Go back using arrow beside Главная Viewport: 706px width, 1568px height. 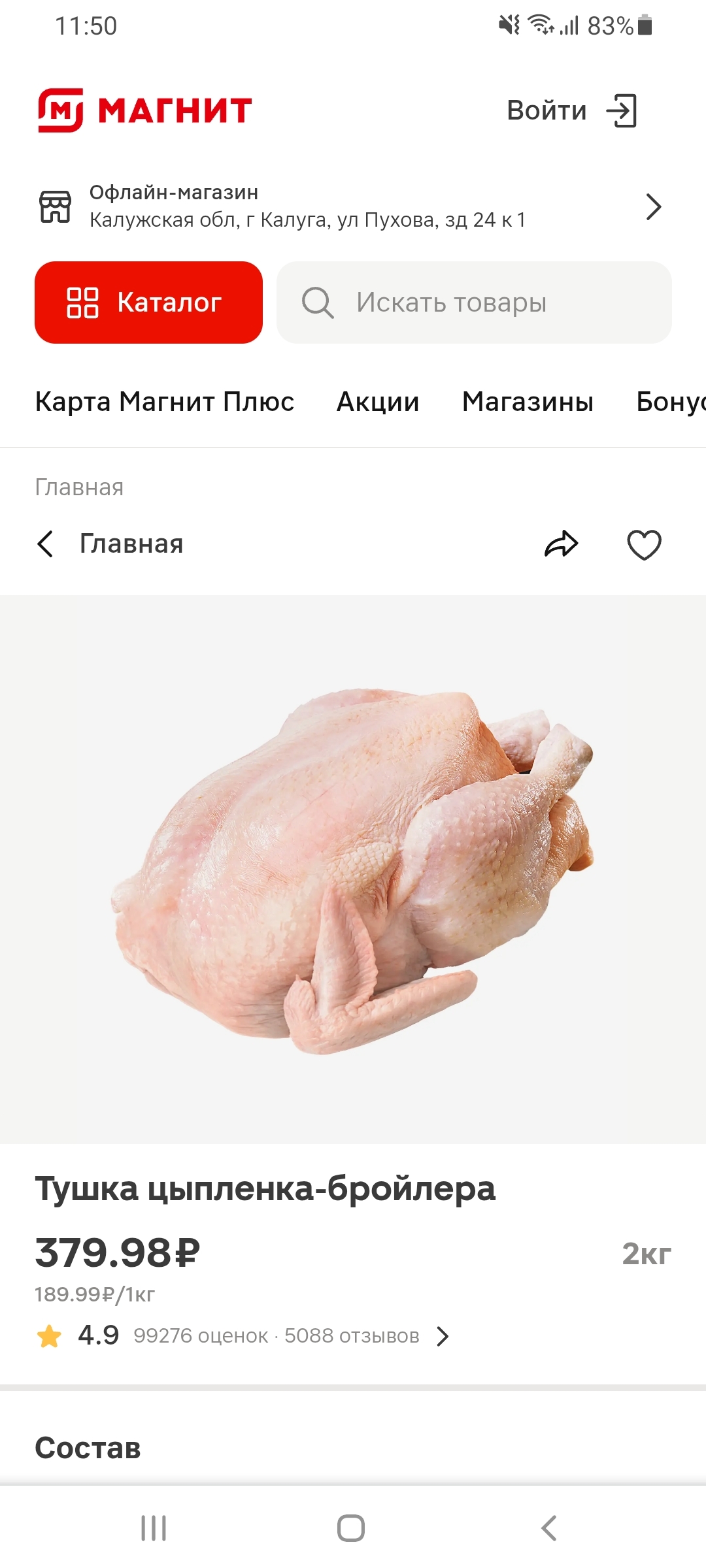[x=45, y=544]
